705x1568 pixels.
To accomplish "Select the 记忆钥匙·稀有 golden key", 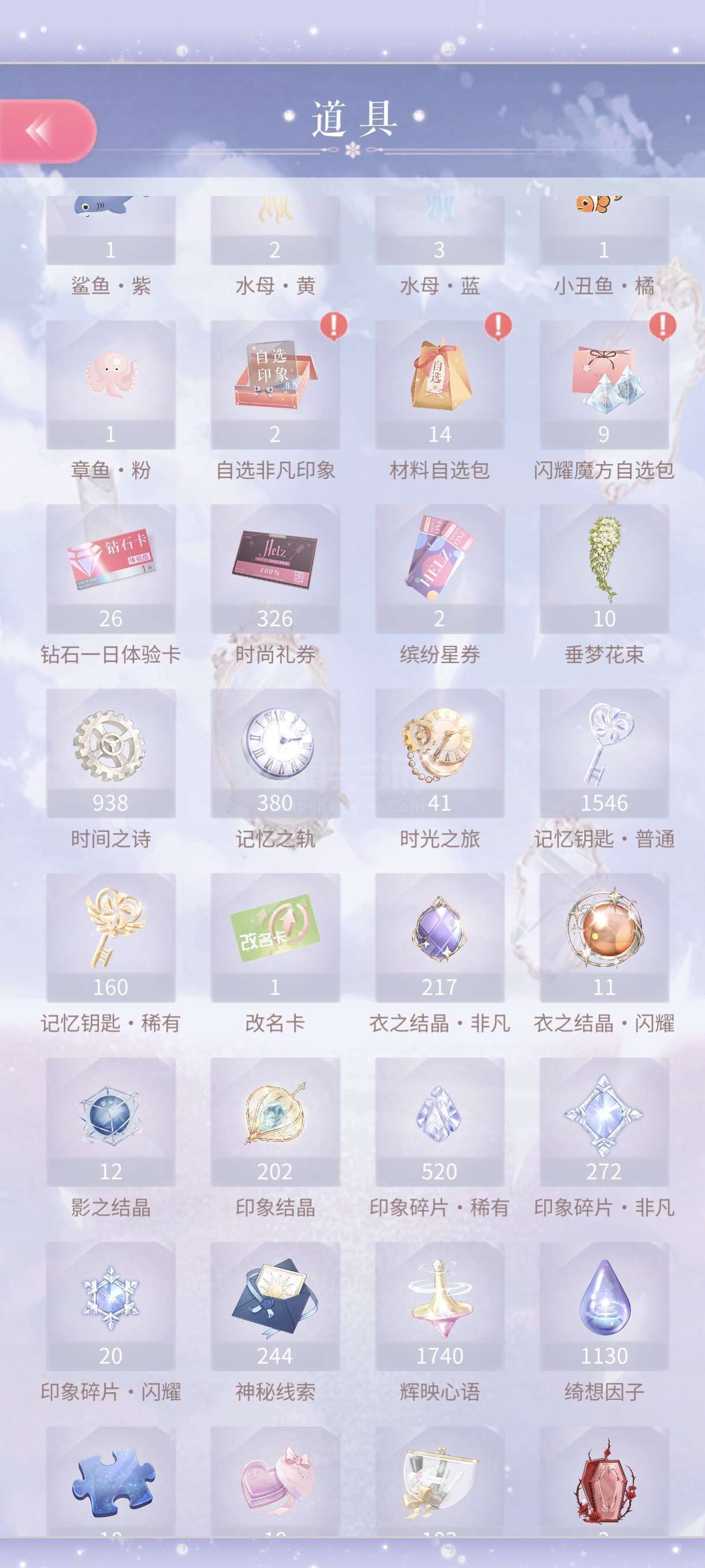I will pyautogui.click(x=111, y=937).
